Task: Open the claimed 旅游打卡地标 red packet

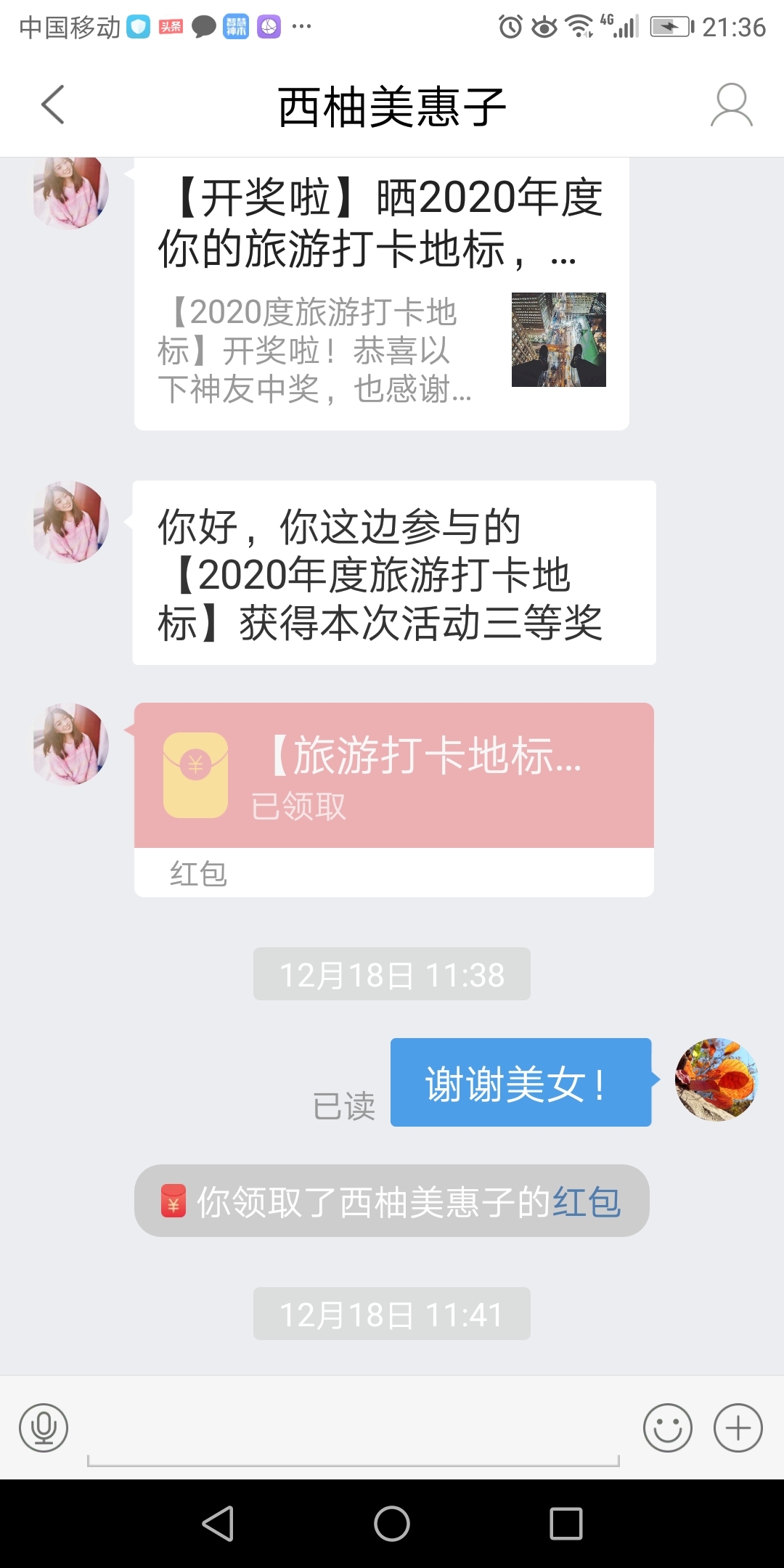Action: pos(394,799)
